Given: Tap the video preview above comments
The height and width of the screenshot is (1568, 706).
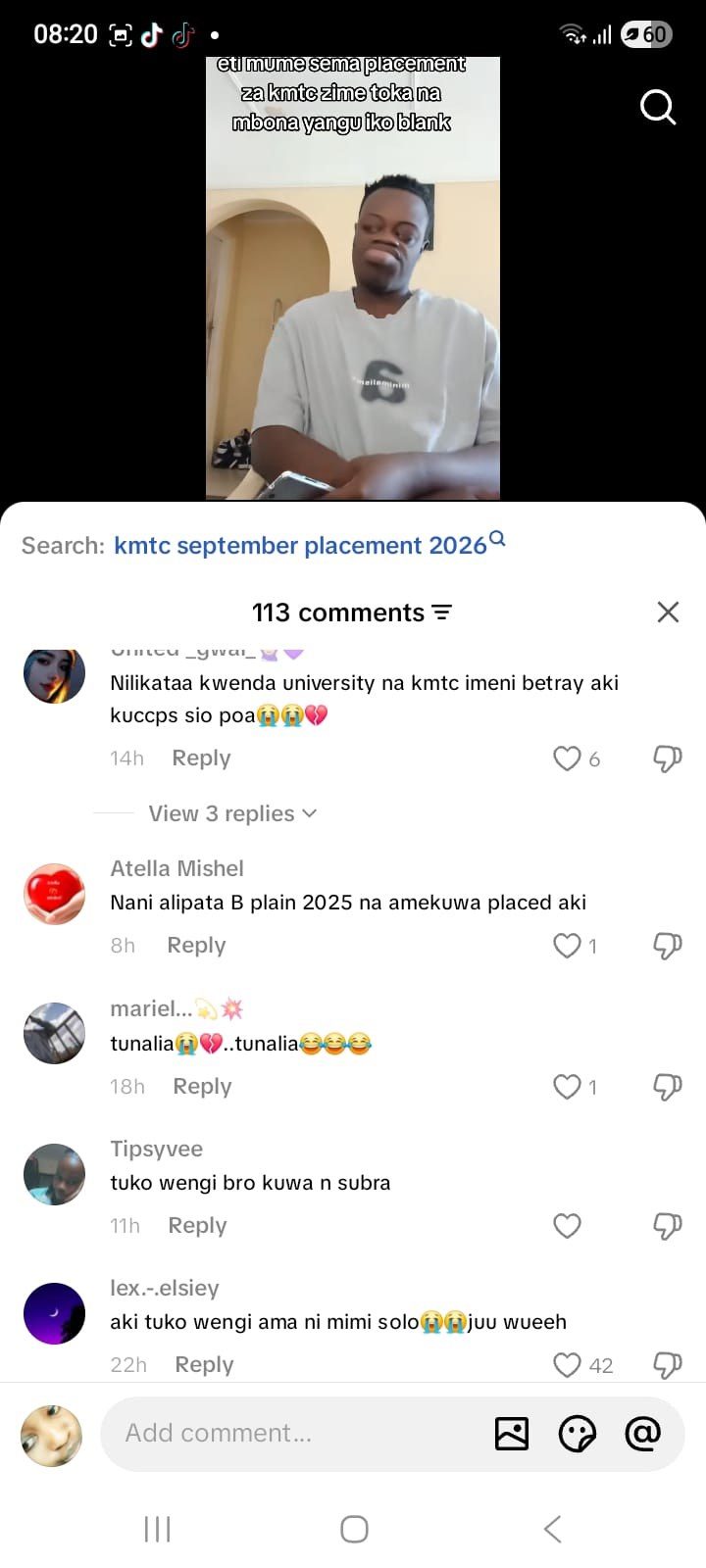Looking at the screenshot, I should pos(353,278).
